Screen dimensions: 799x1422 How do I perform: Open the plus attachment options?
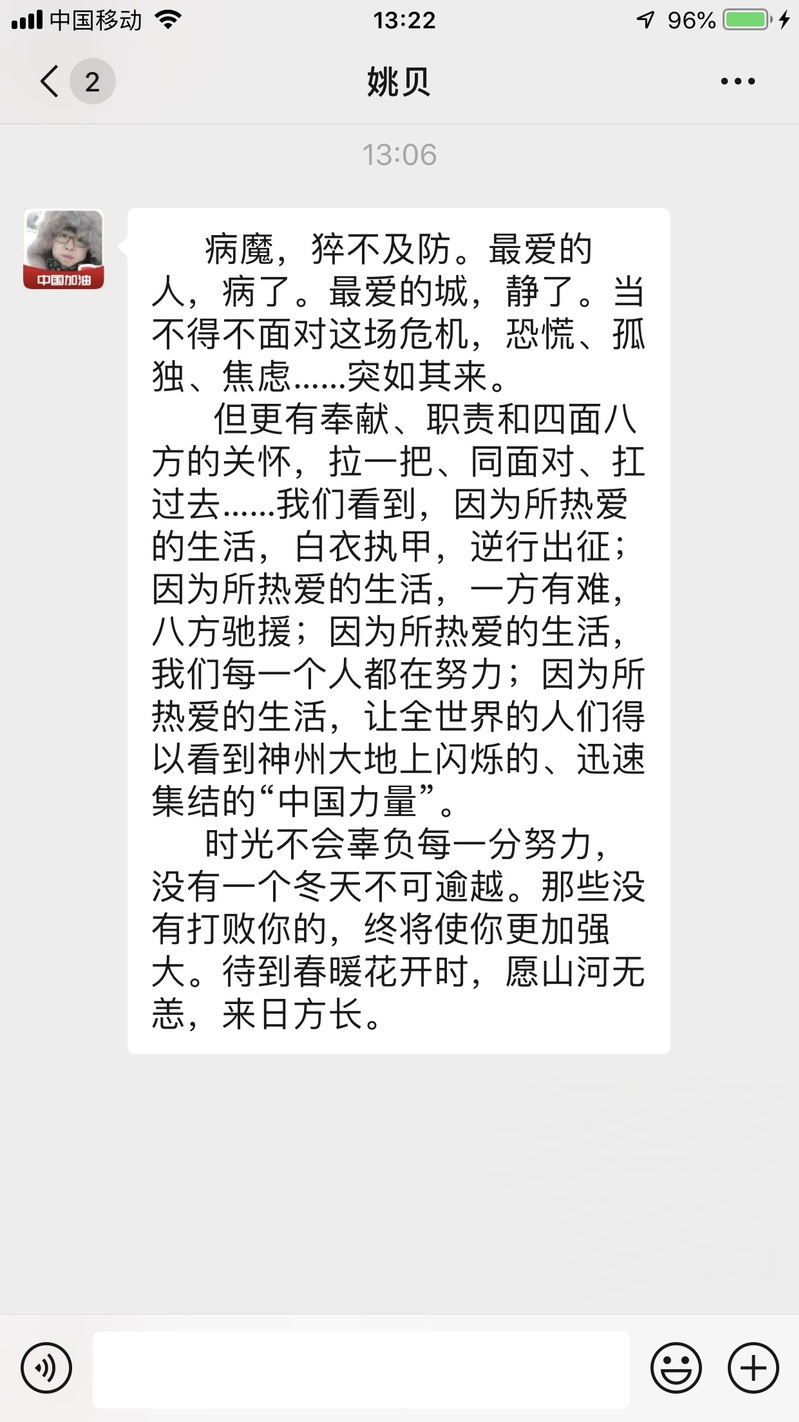(x=753, y=1367)
